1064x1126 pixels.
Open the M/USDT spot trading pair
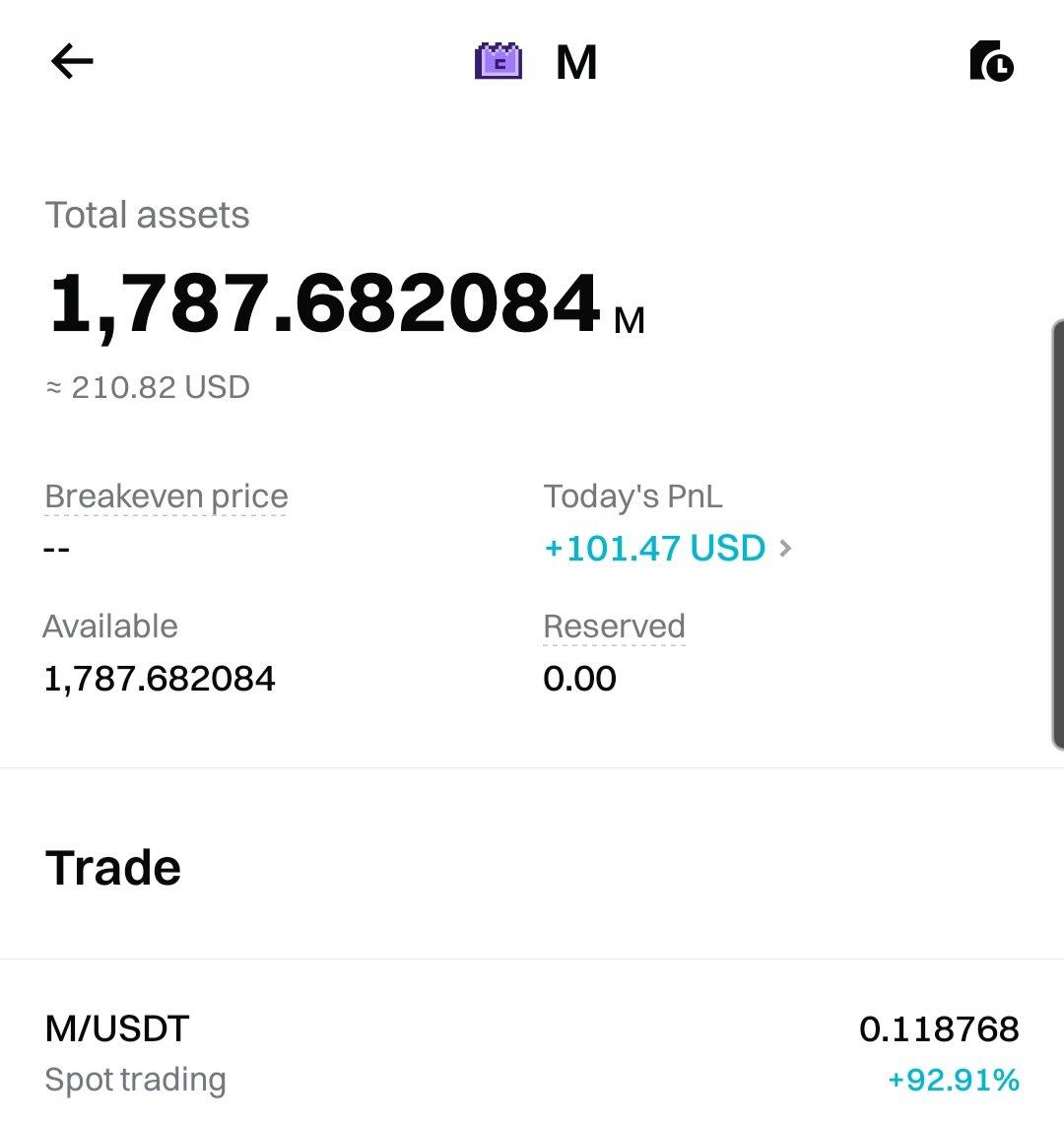[532, 1053]
